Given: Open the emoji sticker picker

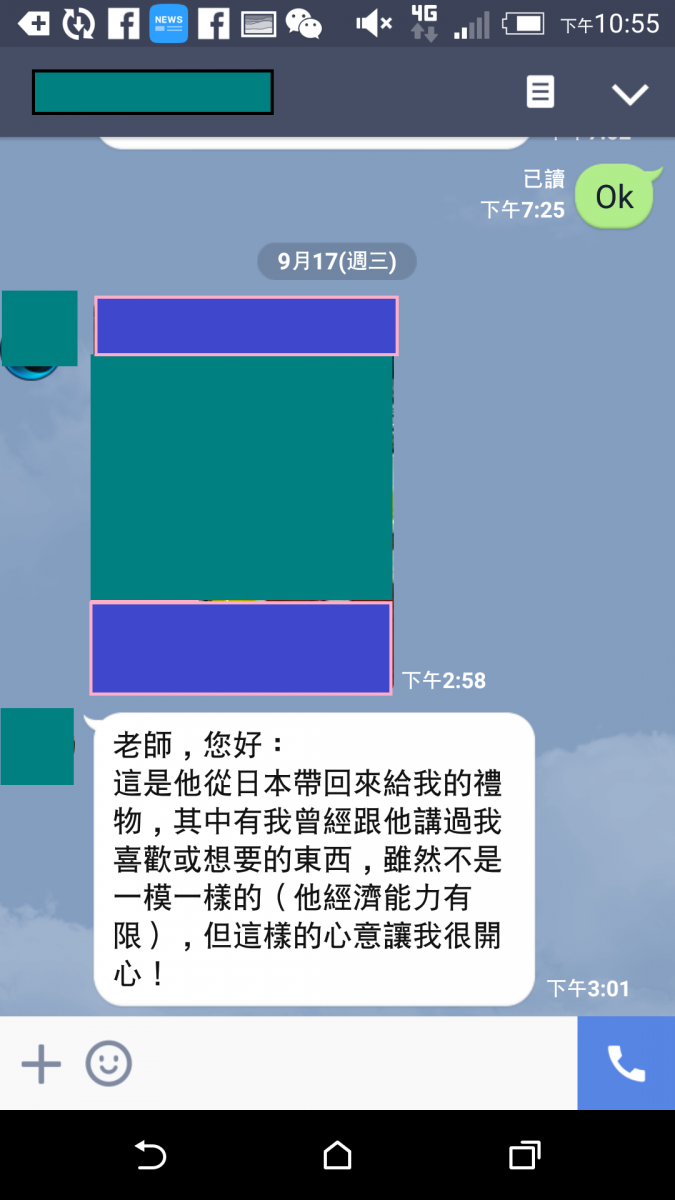Looking at the screenshot, I should pos(108,1064).
